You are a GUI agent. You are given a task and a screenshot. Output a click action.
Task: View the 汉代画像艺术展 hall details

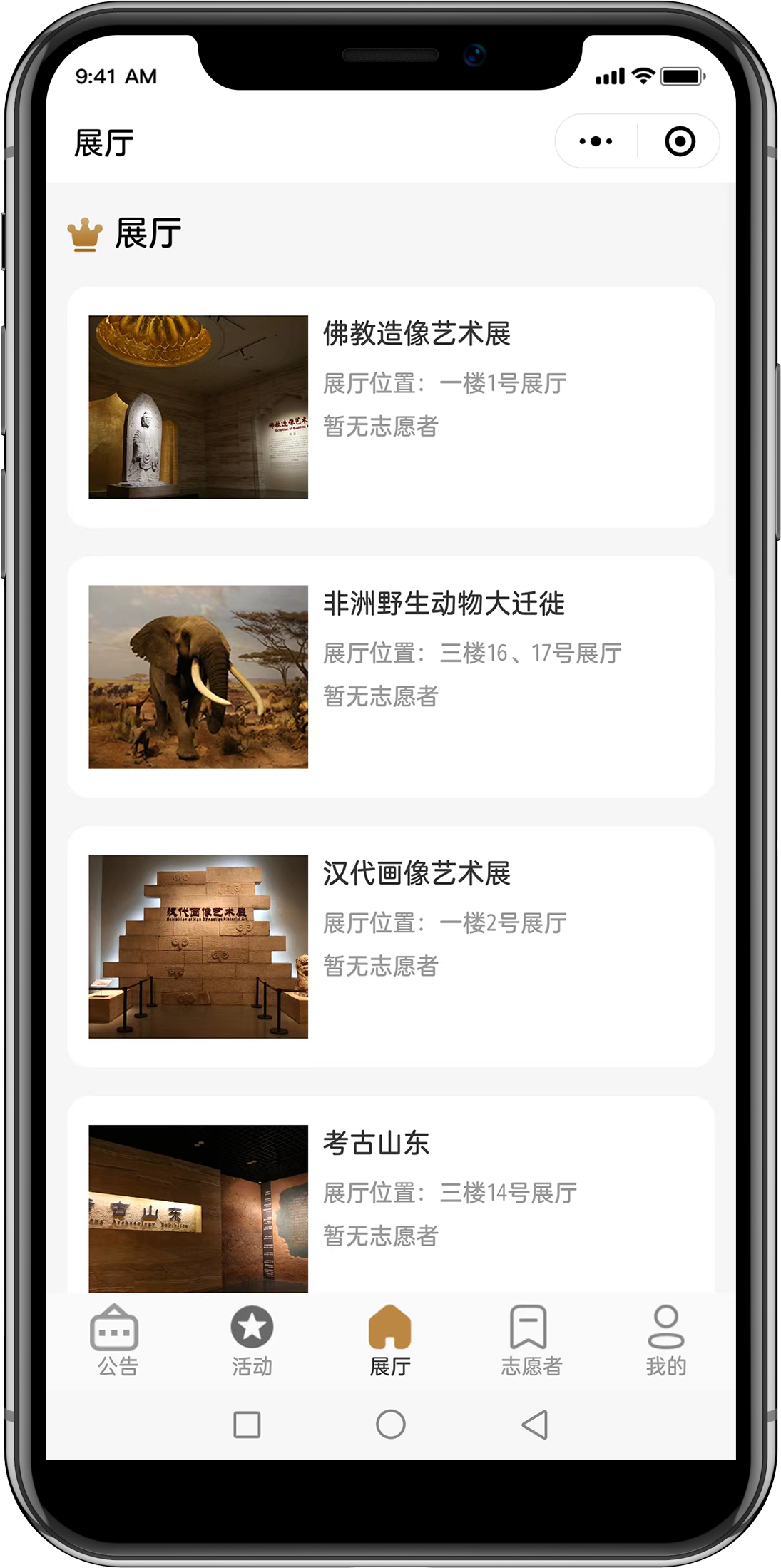[x=390, y=946]
